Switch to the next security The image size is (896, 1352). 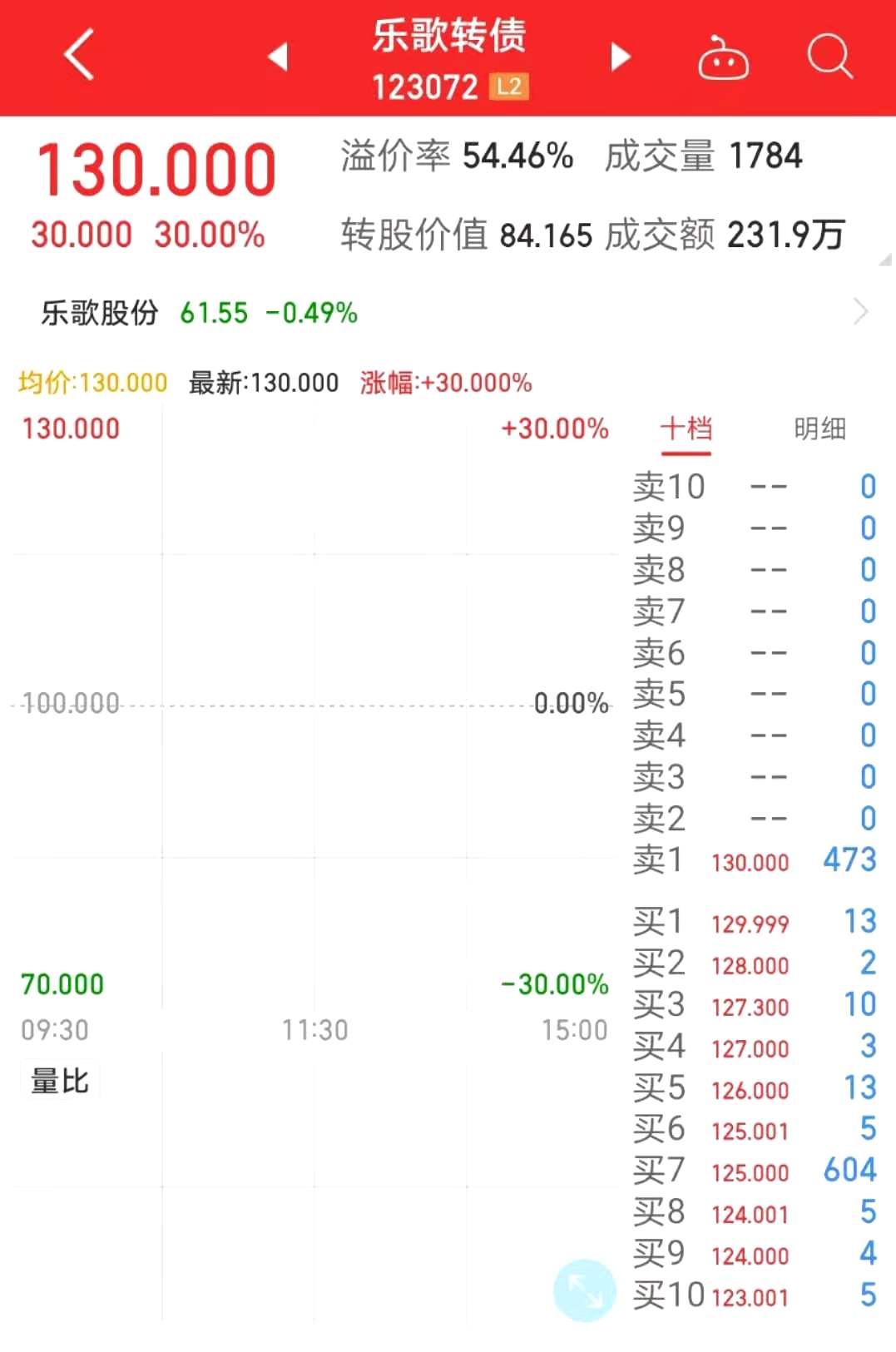point(620,57)
